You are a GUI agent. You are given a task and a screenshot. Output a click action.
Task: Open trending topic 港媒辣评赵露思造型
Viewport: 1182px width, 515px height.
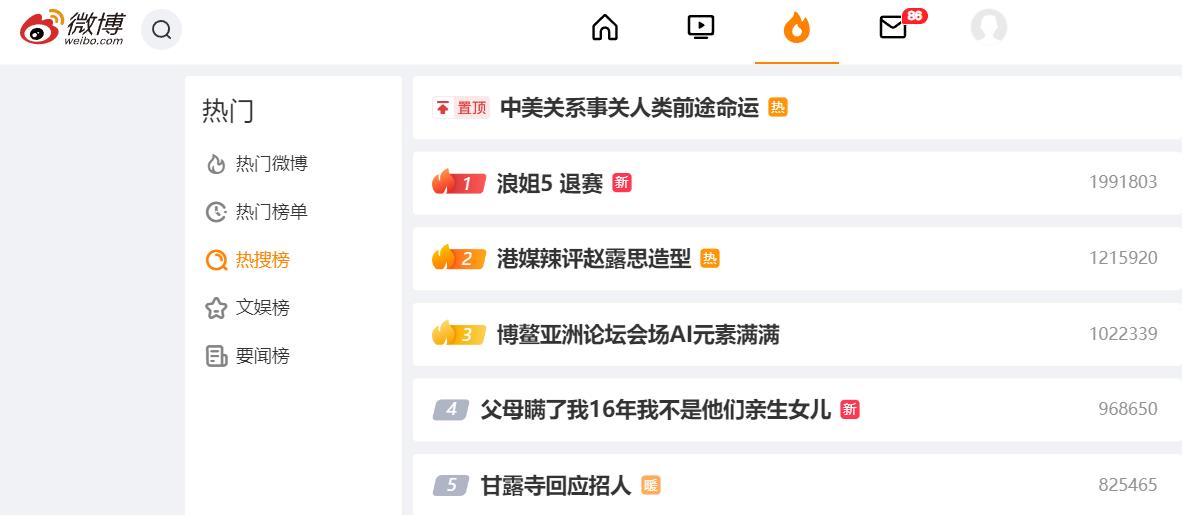(593, 259)
